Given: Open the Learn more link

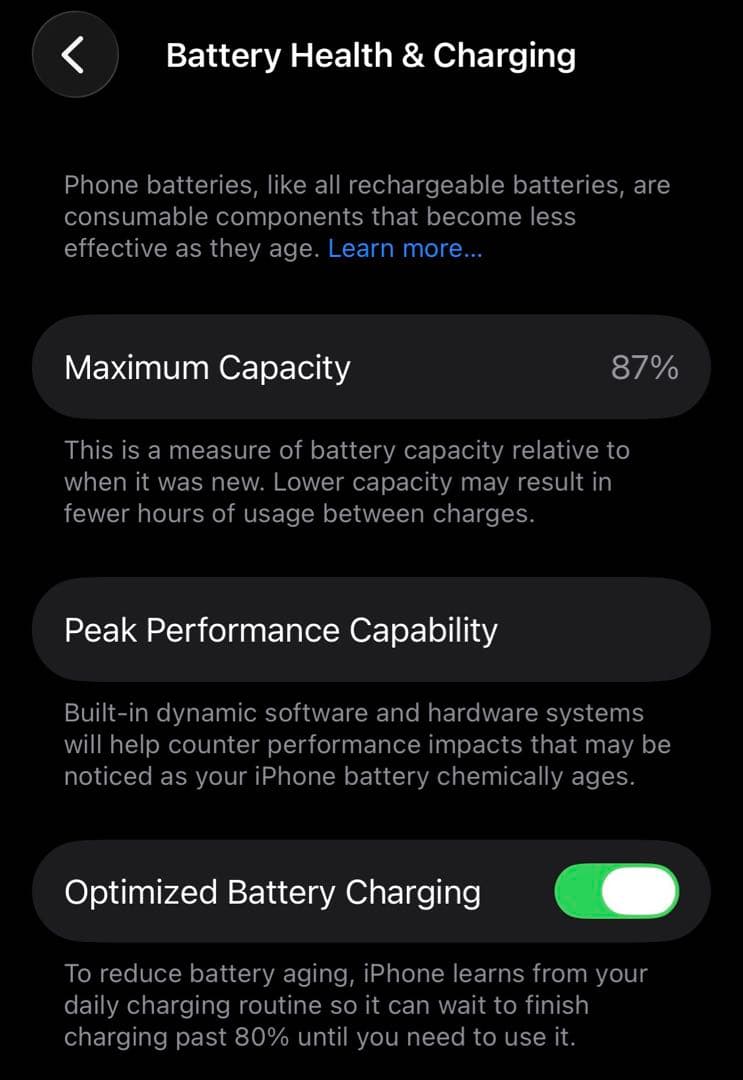Looking at the screenshot, I should [x=405, y=249].
